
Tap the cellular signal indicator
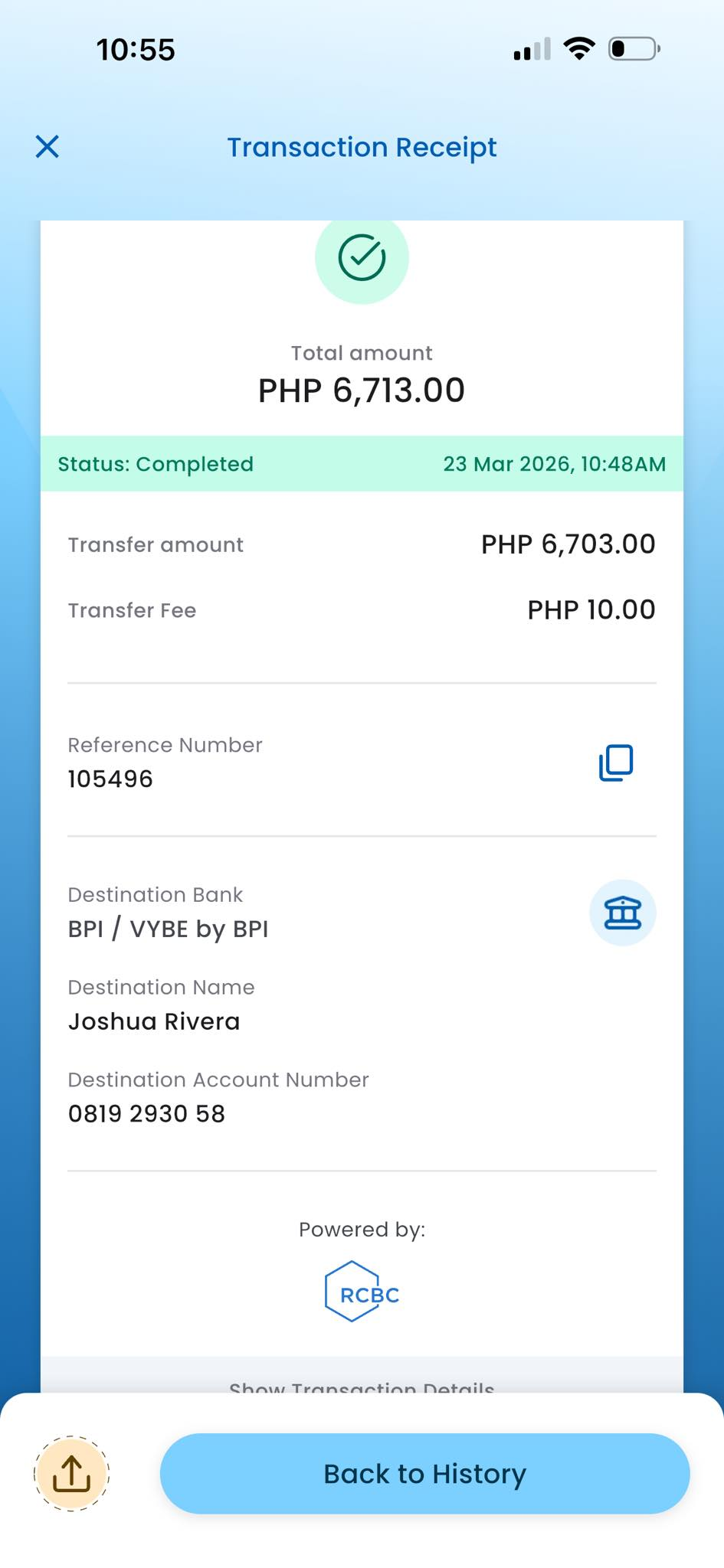pos(531,48)
